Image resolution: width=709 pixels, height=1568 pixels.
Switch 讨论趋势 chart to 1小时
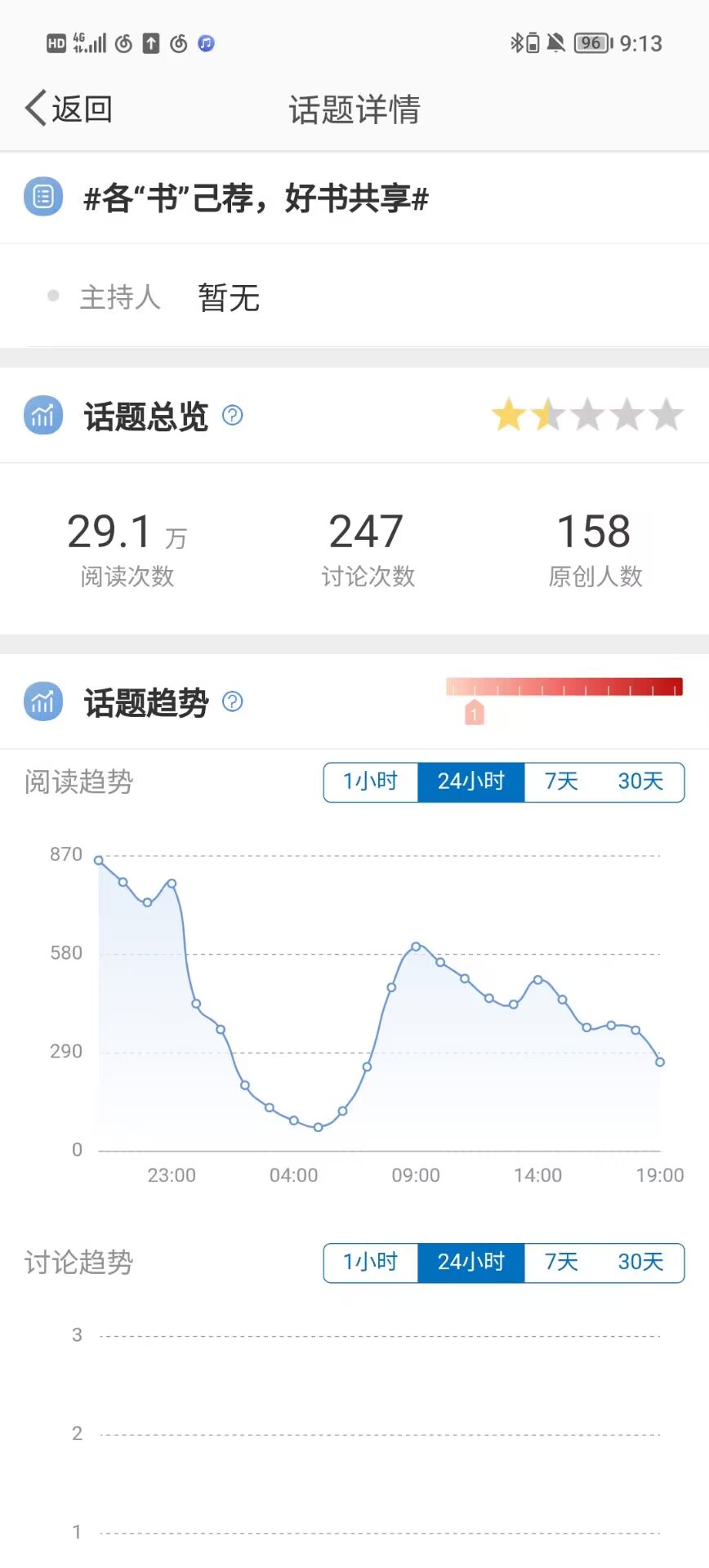click(370, 1262)
